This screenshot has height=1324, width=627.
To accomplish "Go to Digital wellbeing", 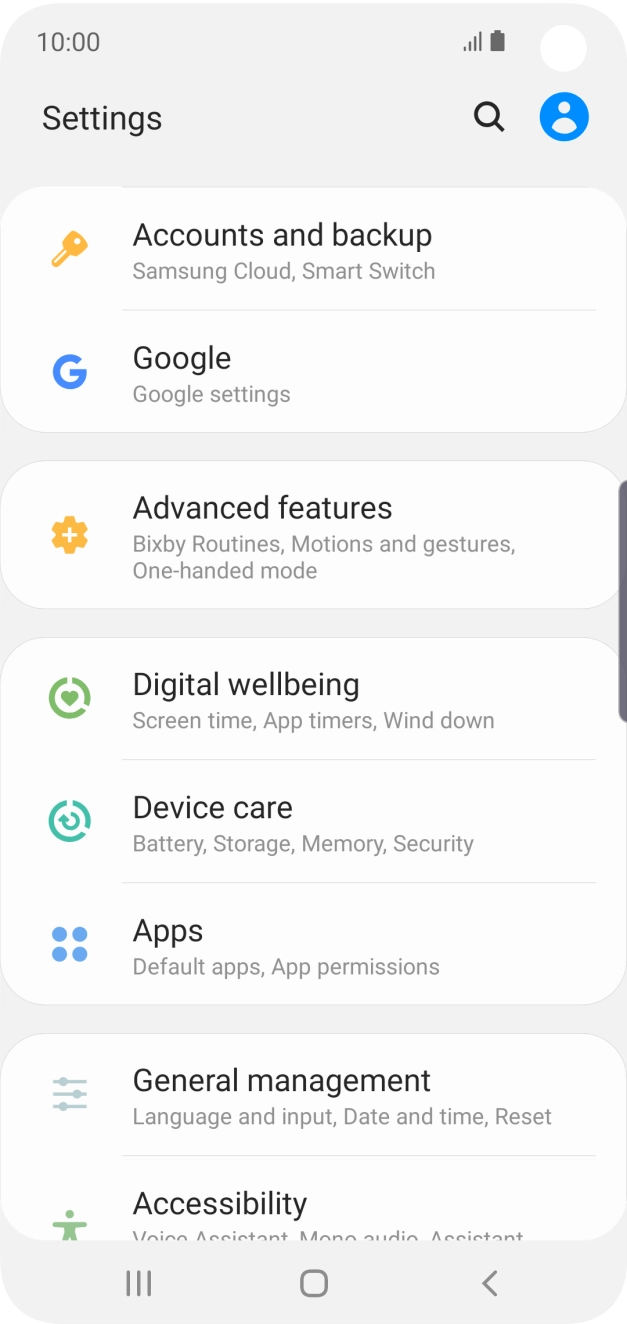I will (313, 699).
